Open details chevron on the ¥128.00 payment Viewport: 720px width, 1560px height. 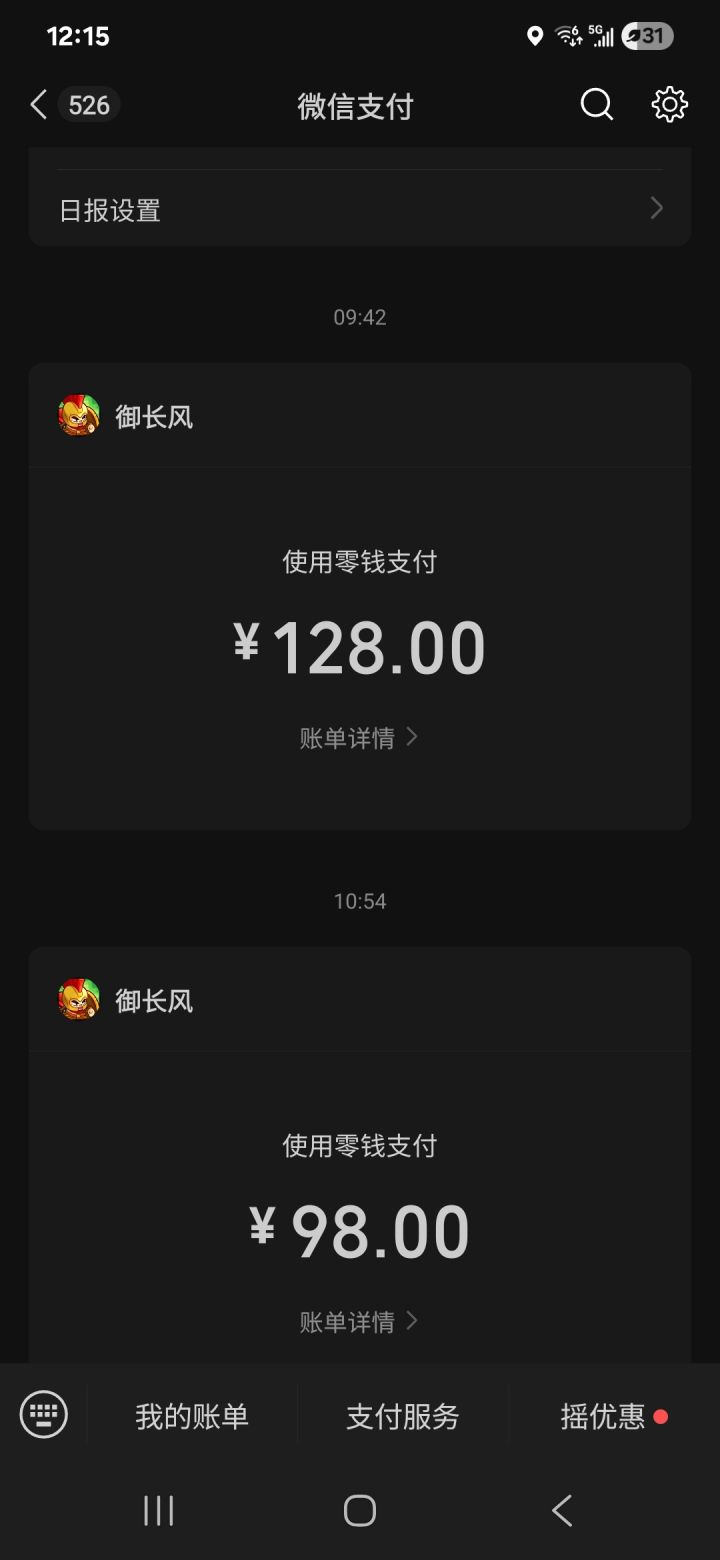click(x=412, y=736)
